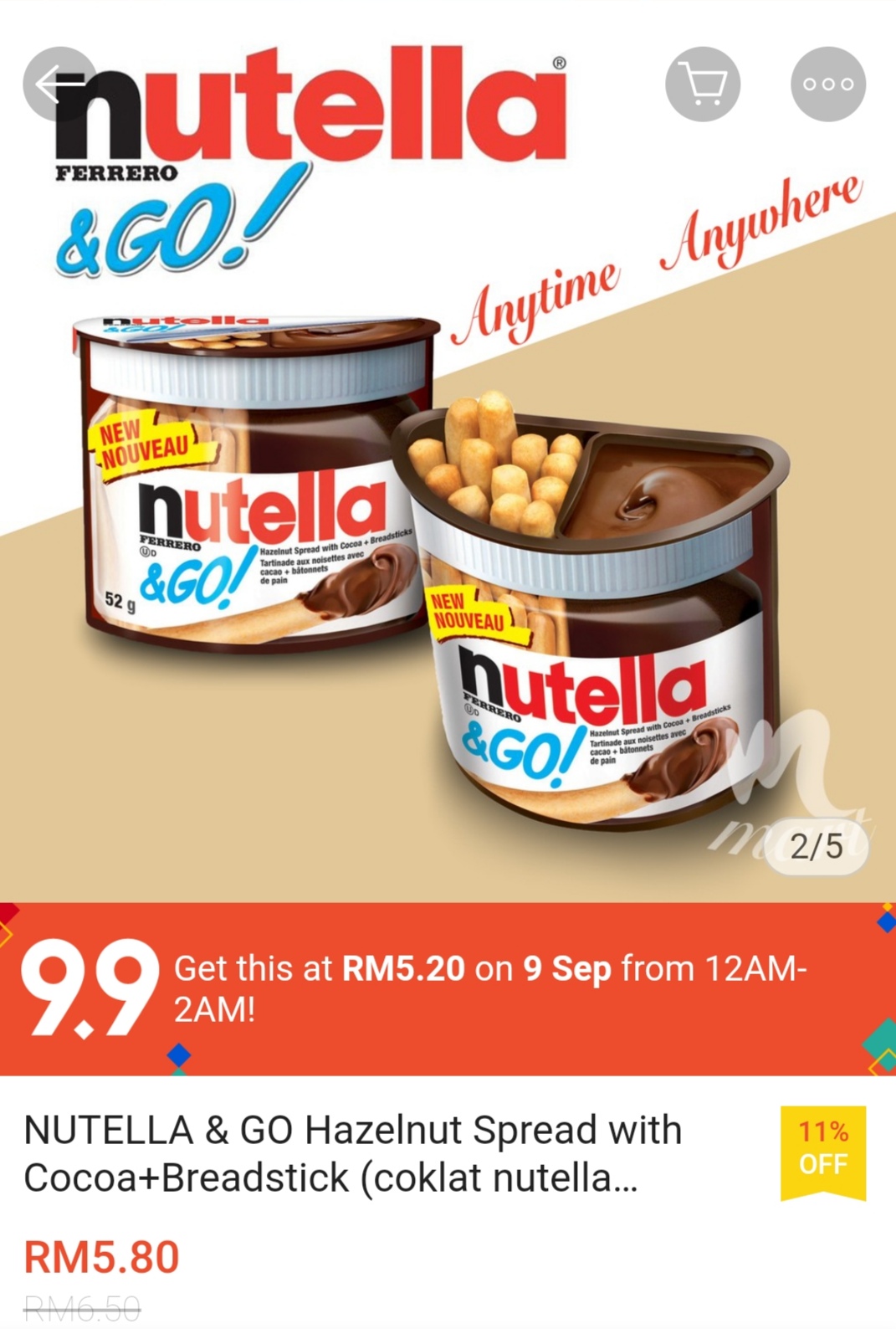This screenshot has height=1329, width=896.
Task: Go back using the arrow icon
Action: pos(59,85)
